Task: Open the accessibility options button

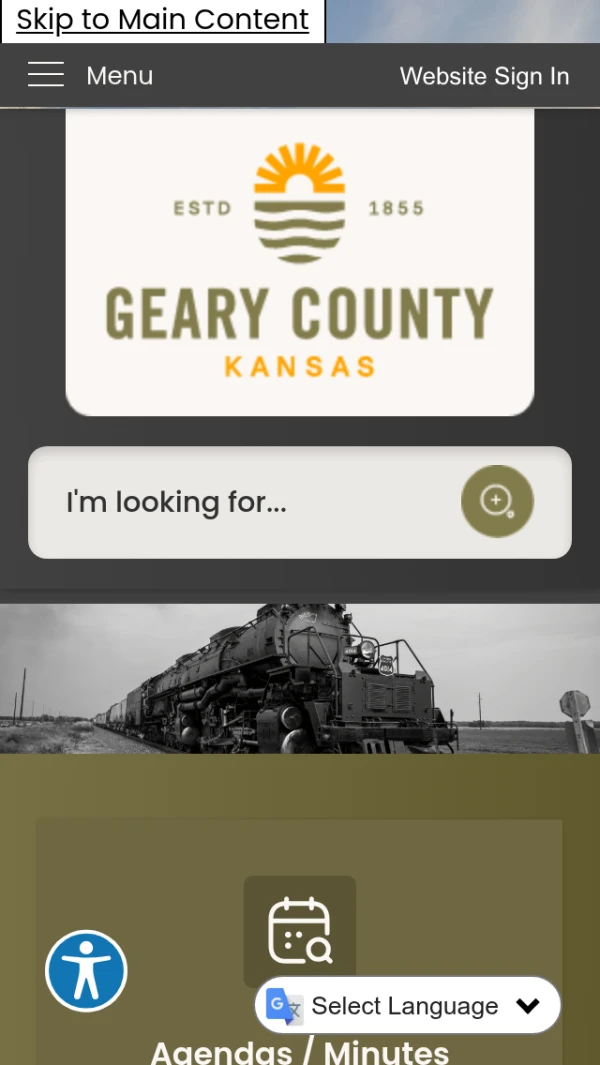Action: pos(86,971)
